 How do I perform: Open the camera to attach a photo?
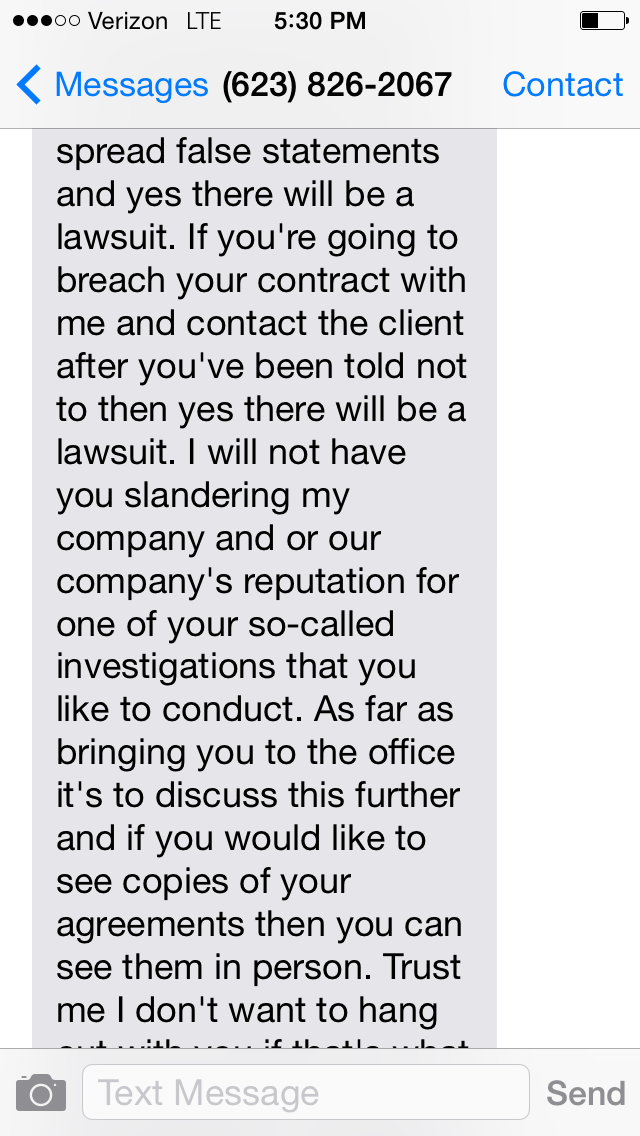pos(41,1093)
